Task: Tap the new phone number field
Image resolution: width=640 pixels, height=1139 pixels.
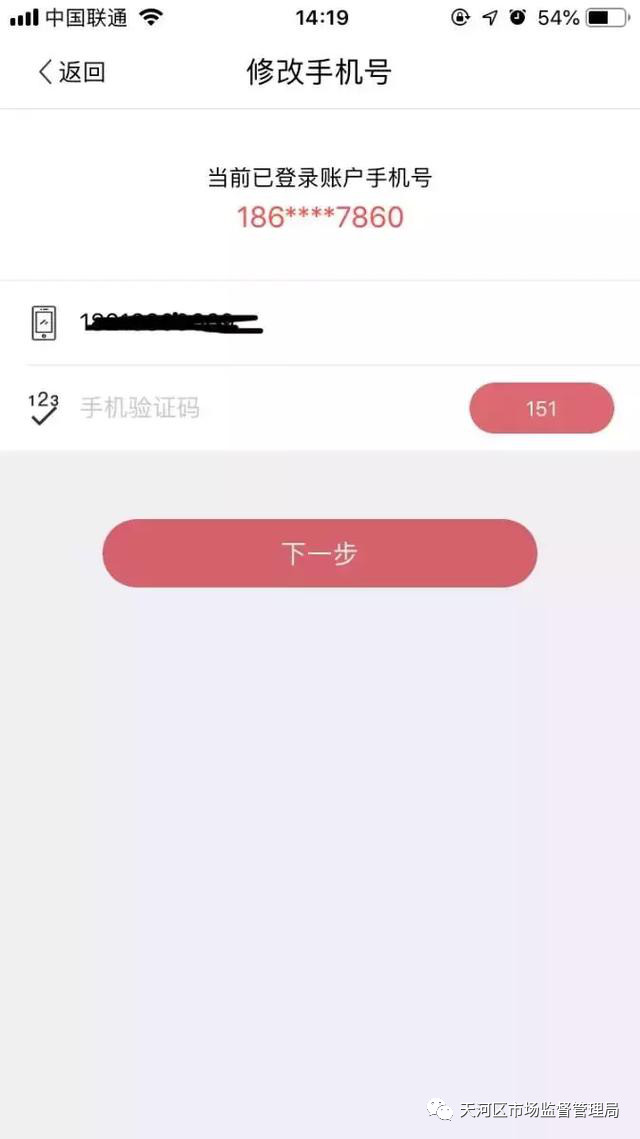Action: 300,323
